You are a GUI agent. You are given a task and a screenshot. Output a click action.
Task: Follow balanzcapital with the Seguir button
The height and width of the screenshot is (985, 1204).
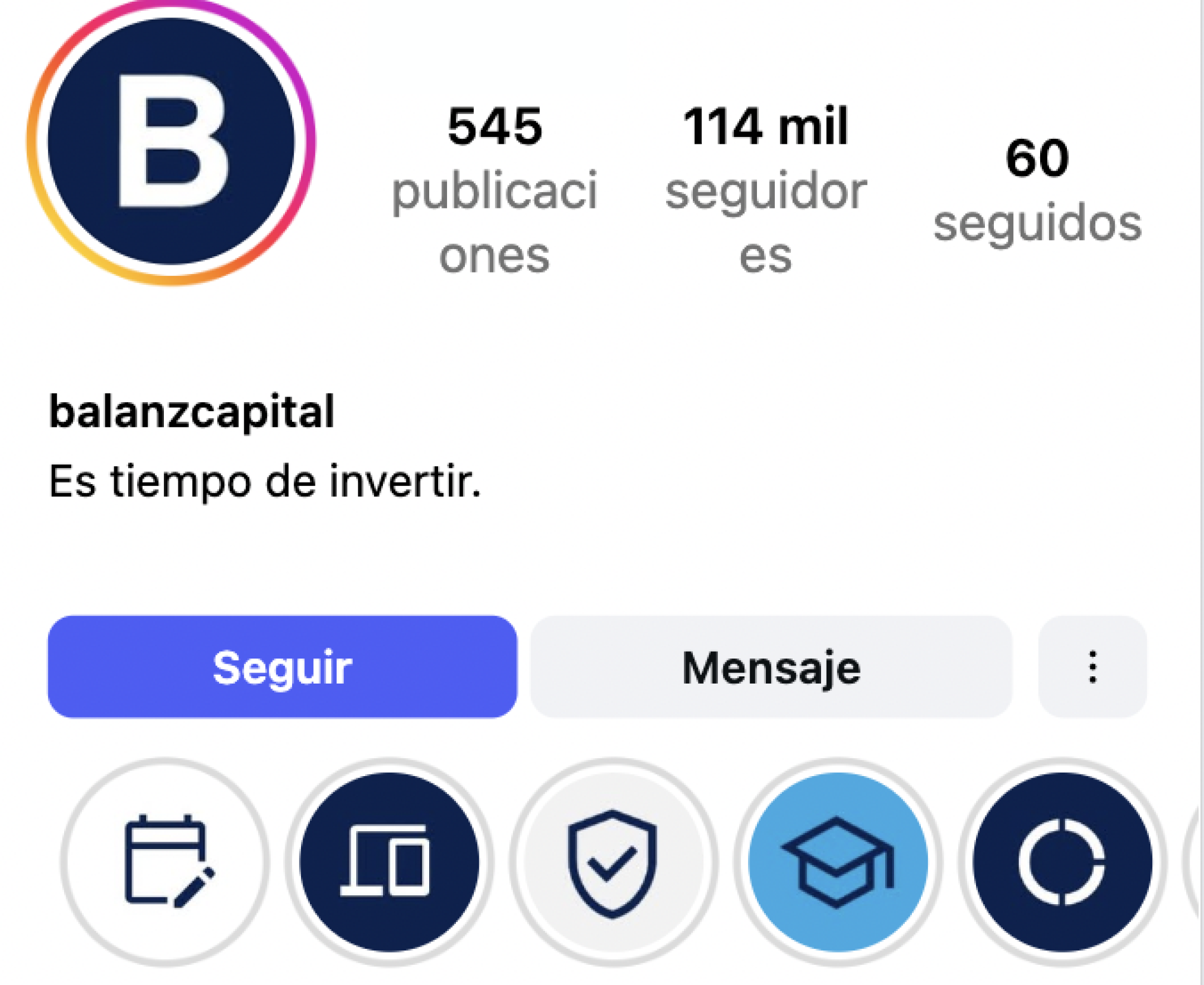282,667
